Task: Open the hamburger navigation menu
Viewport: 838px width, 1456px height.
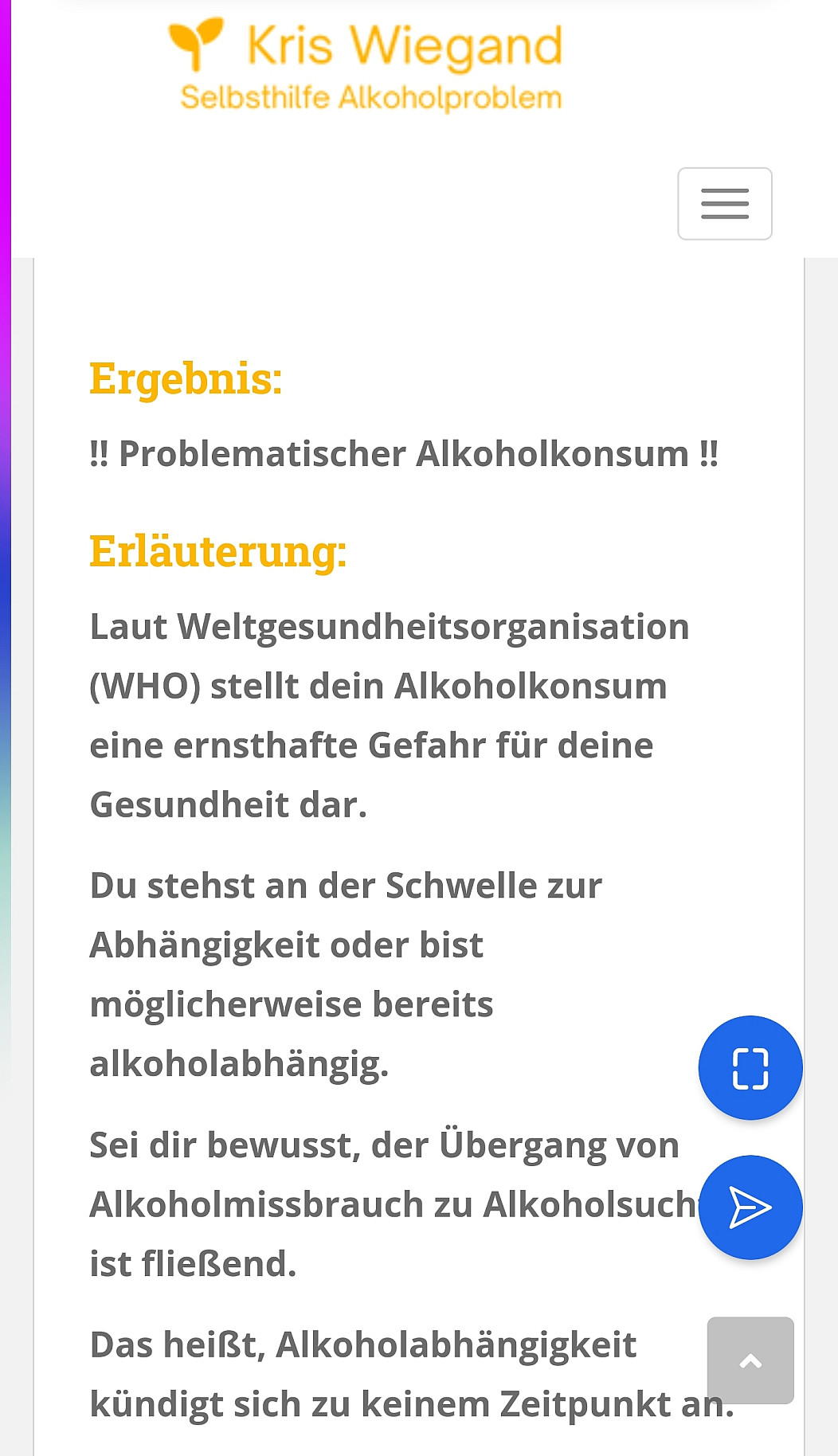Action: (724, 203)
